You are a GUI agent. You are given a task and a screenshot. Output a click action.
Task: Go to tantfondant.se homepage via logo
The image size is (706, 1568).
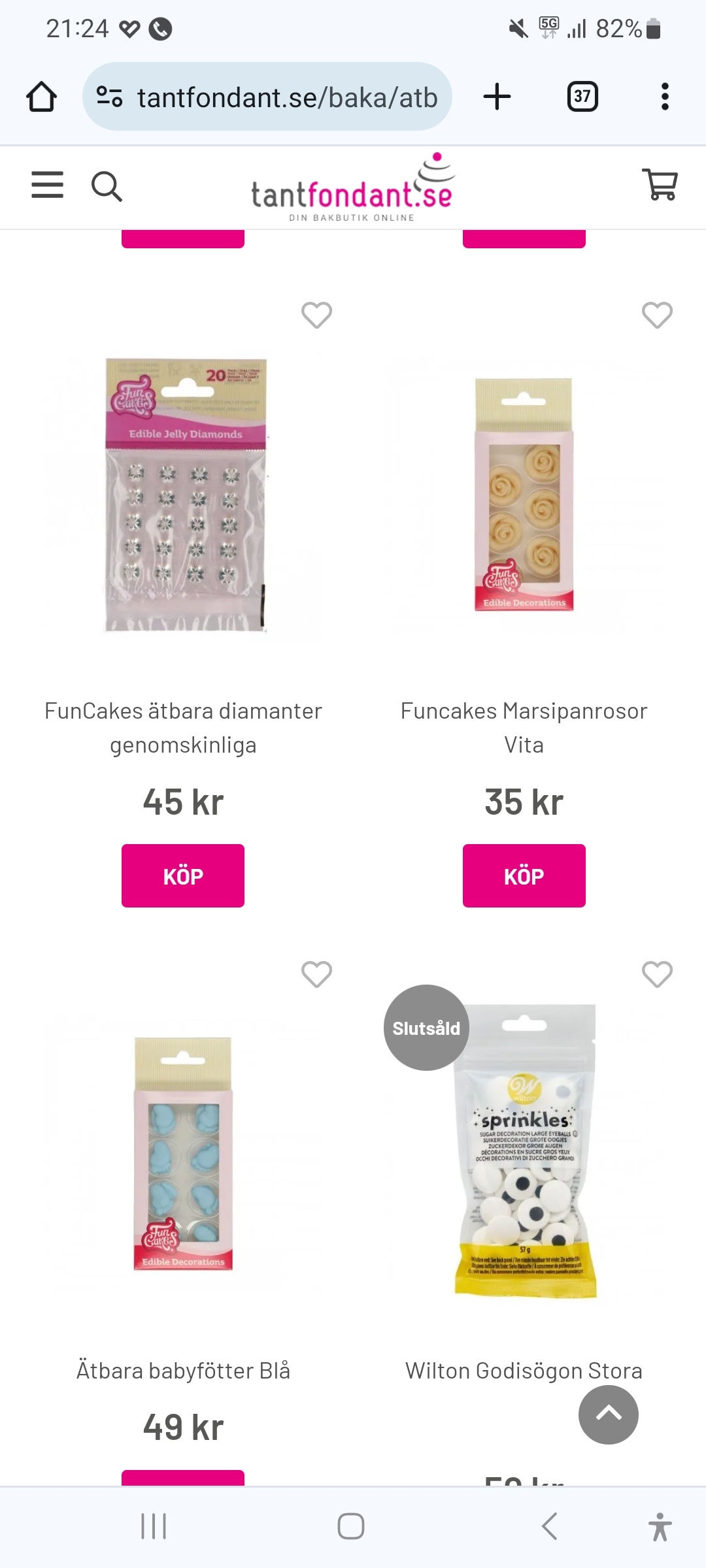(352, 189)
